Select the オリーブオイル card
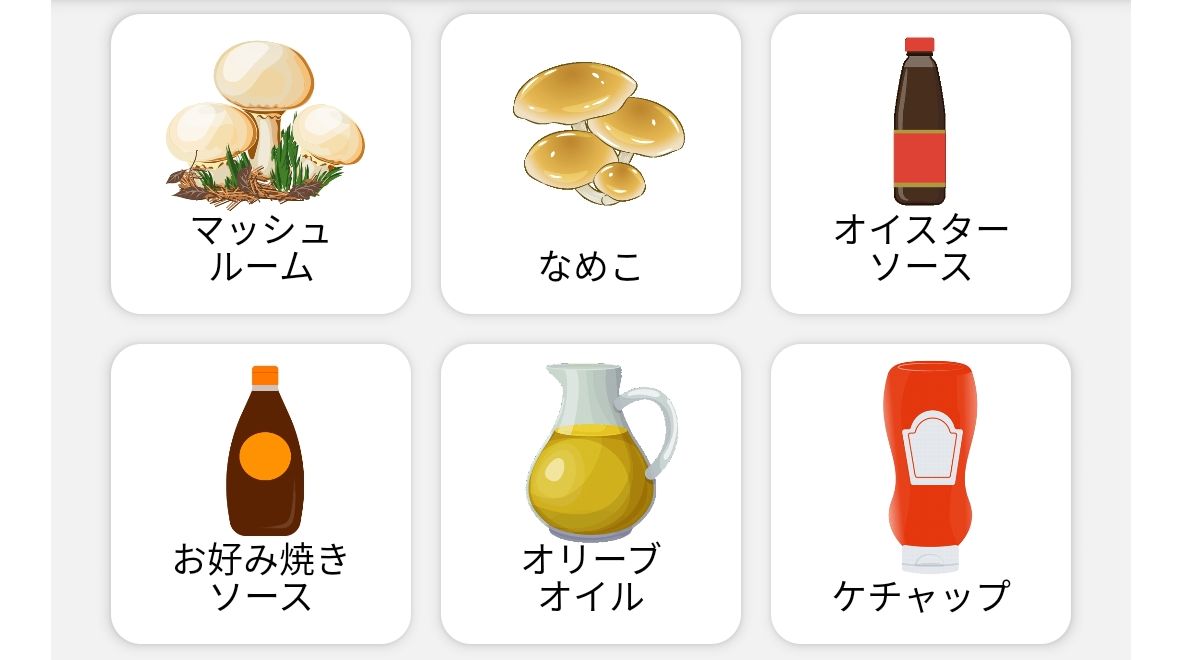 point(590,494)
